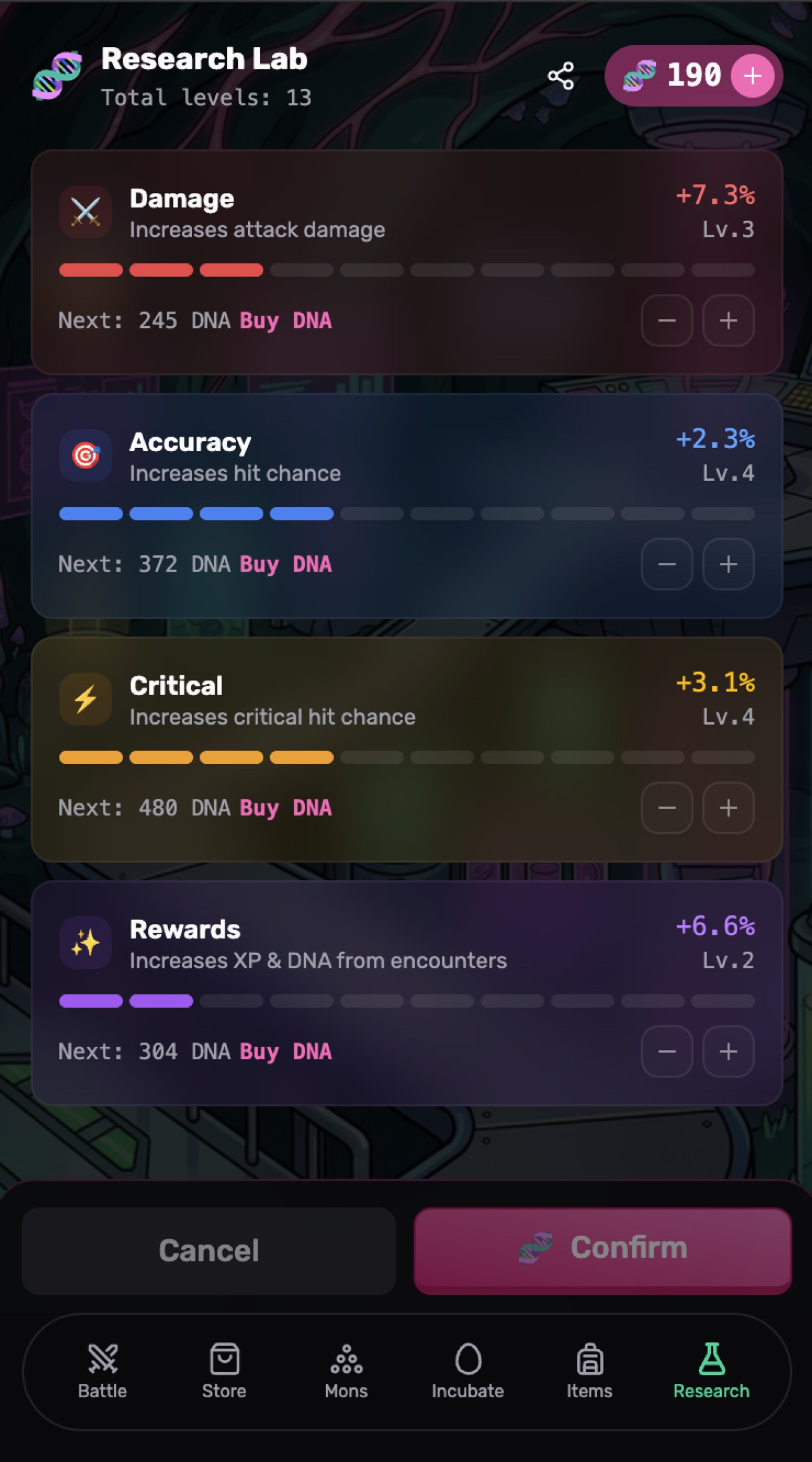Decrease the Damage level
The height and width of the screenshot is (1462, 812).
[667, 320]
